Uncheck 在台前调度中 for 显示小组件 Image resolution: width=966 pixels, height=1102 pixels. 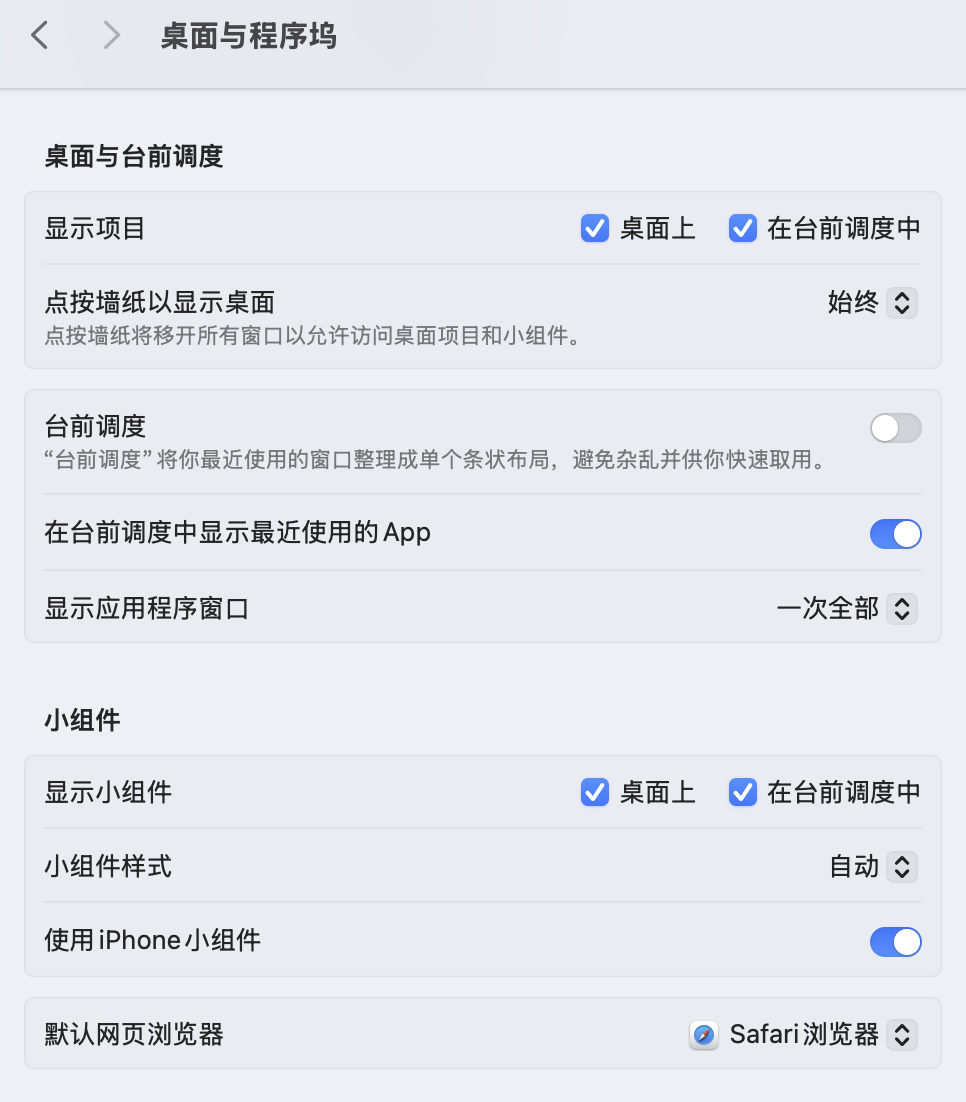(x=742, y=793)
